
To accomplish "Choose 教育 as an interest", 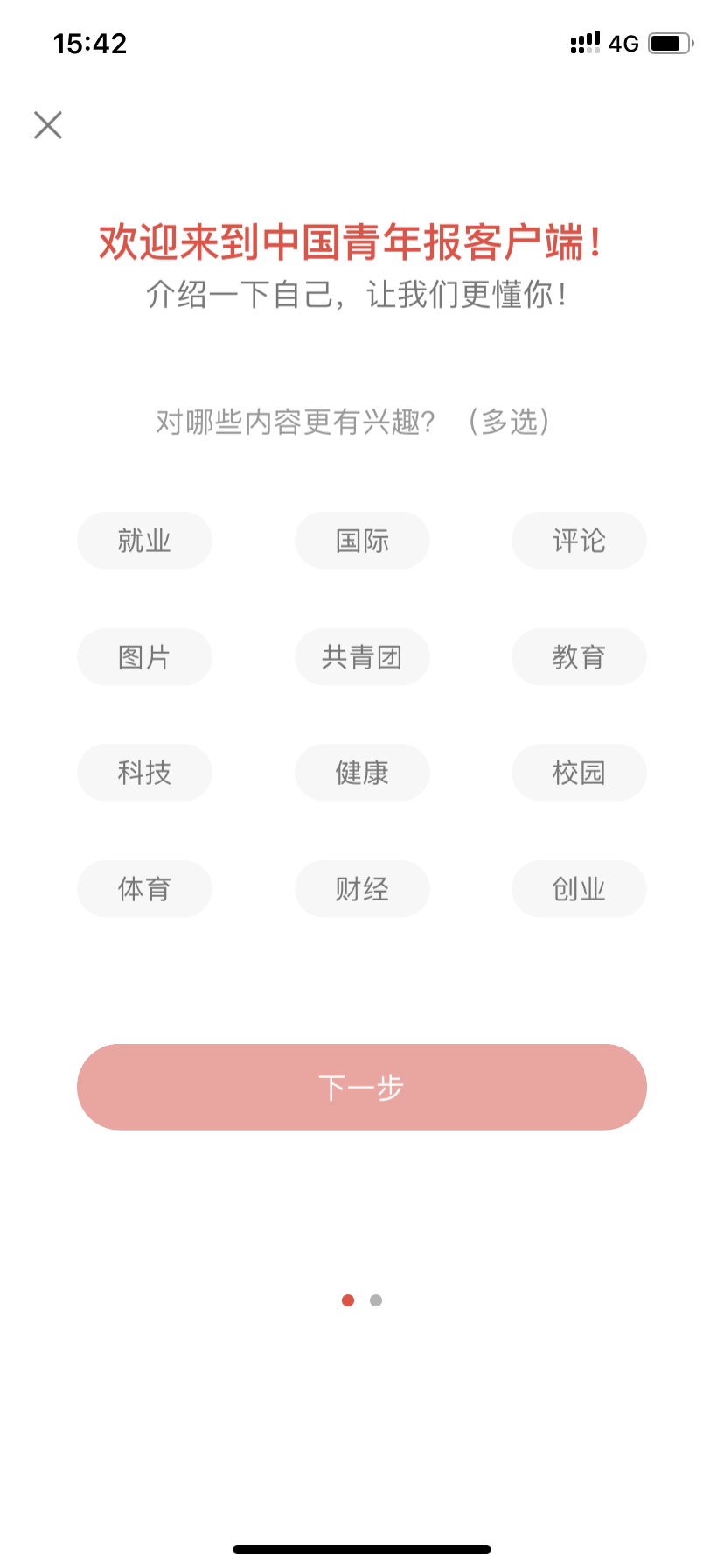I will pyautogui.click(x=579, y=657).
